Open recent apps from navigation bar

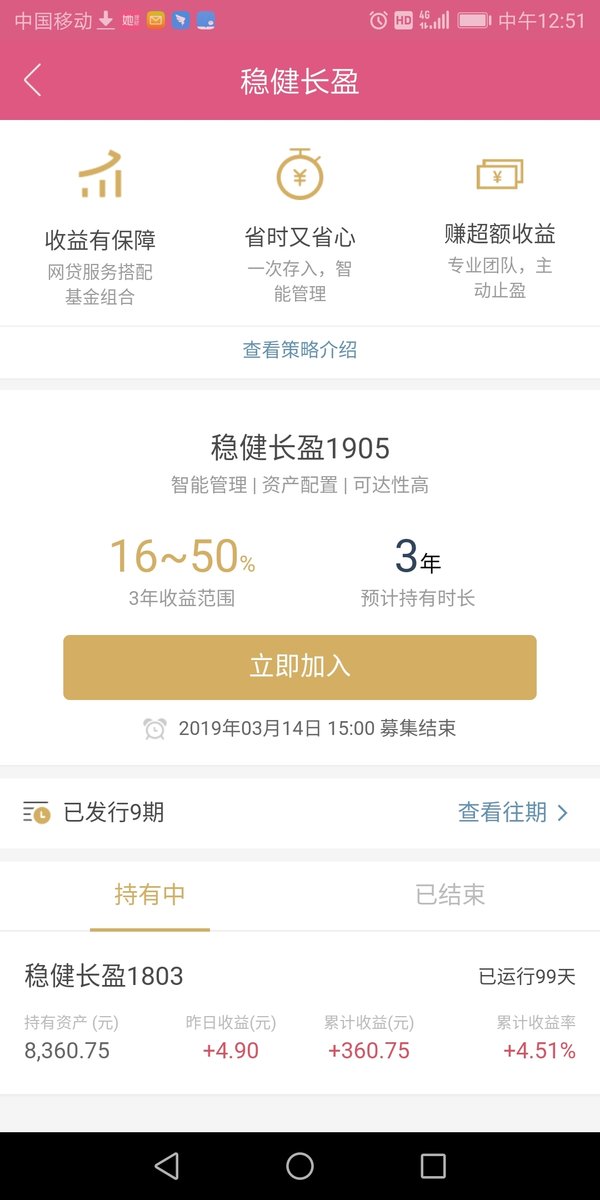(433, 1166)
